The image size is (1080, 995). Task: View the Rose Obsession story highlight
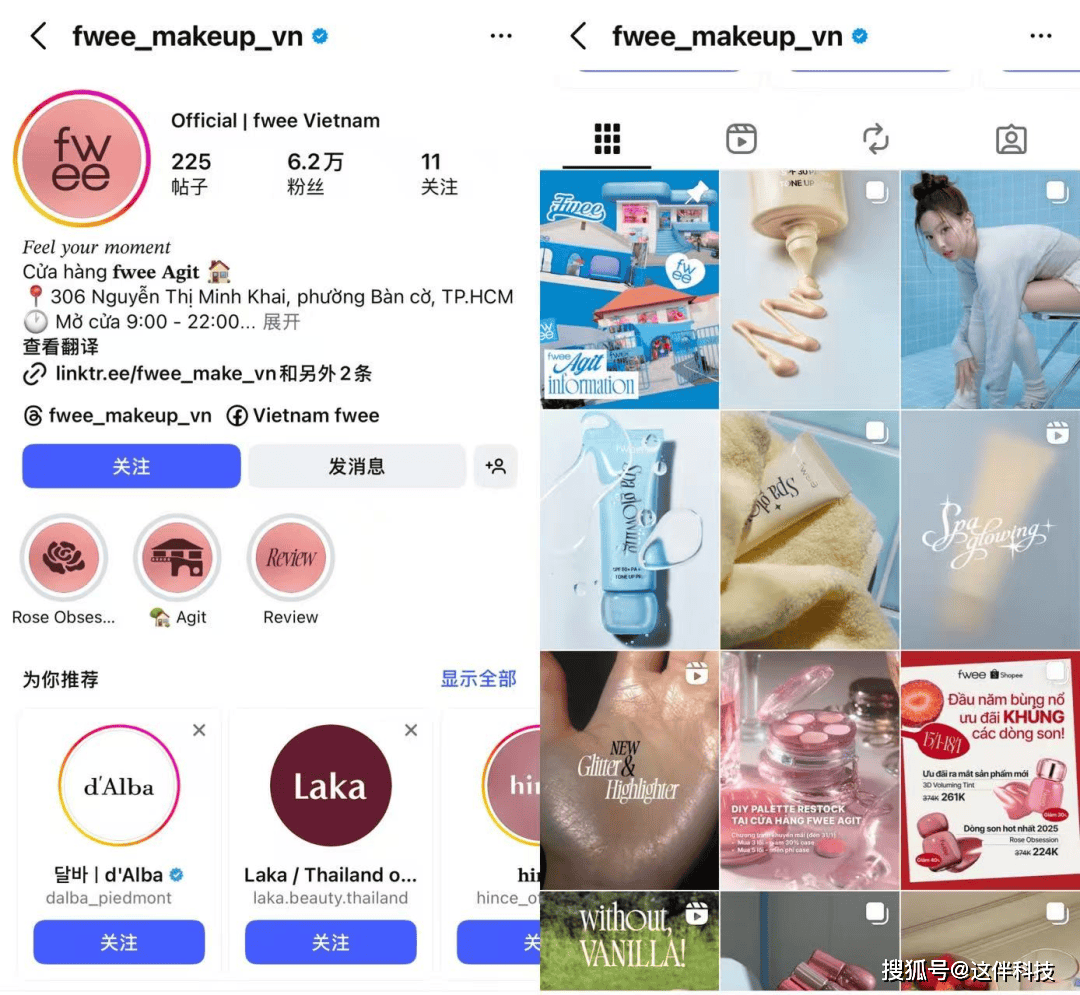(64, 557)
